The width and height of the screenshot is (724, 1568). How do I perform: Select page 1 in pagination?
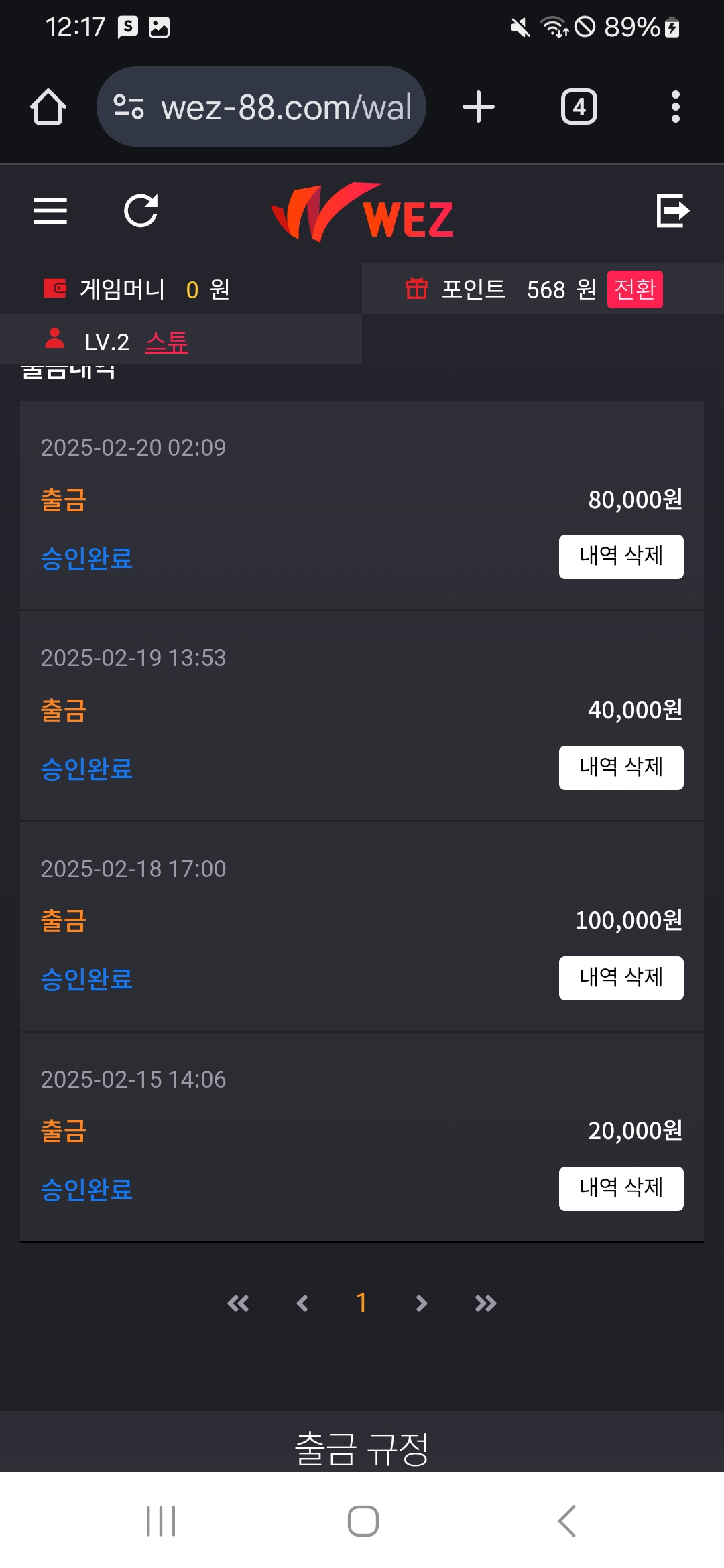coord(361,1303)
